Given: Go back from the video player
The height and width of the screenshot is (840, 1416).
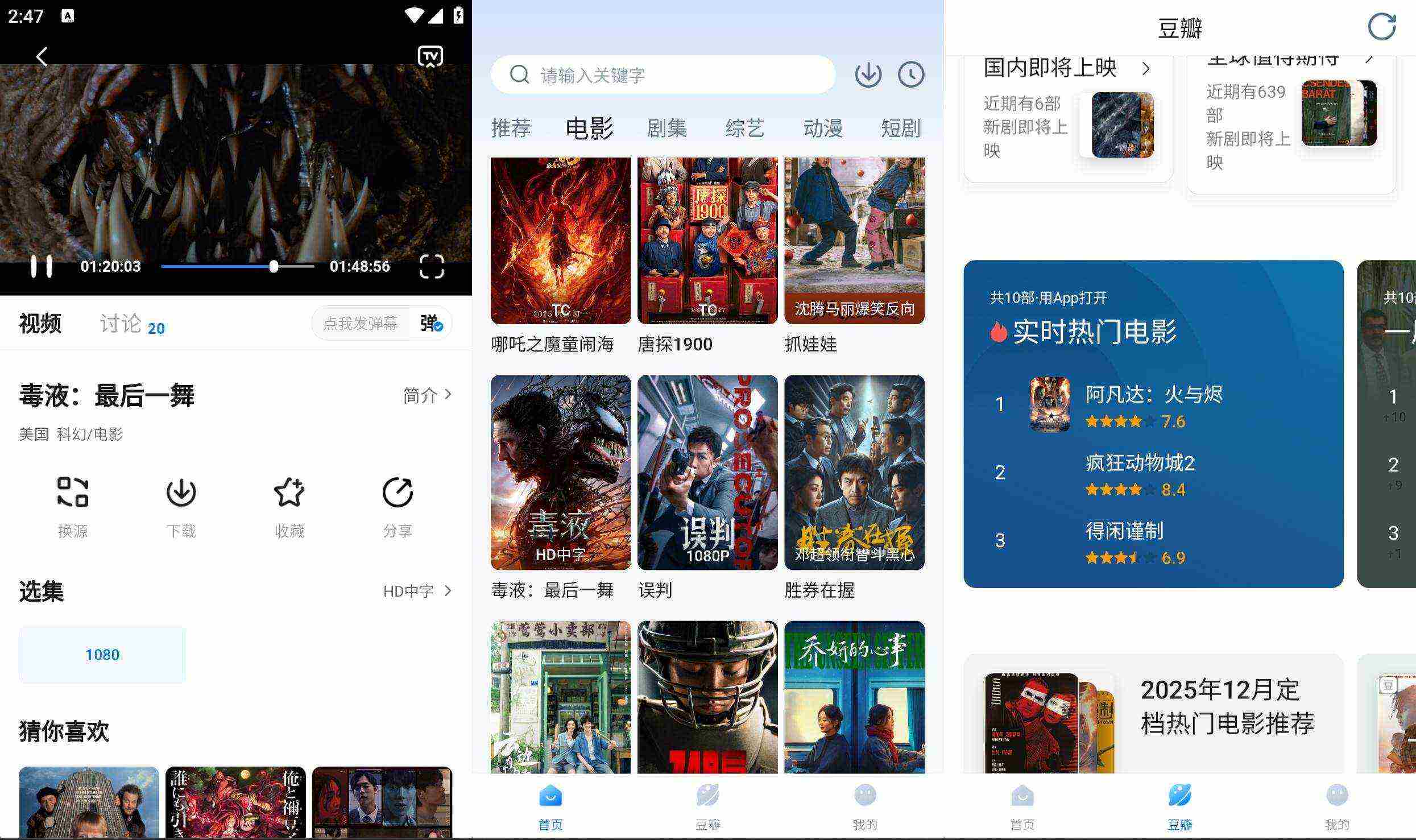Looking at the screenshot, I should point(42,56).
